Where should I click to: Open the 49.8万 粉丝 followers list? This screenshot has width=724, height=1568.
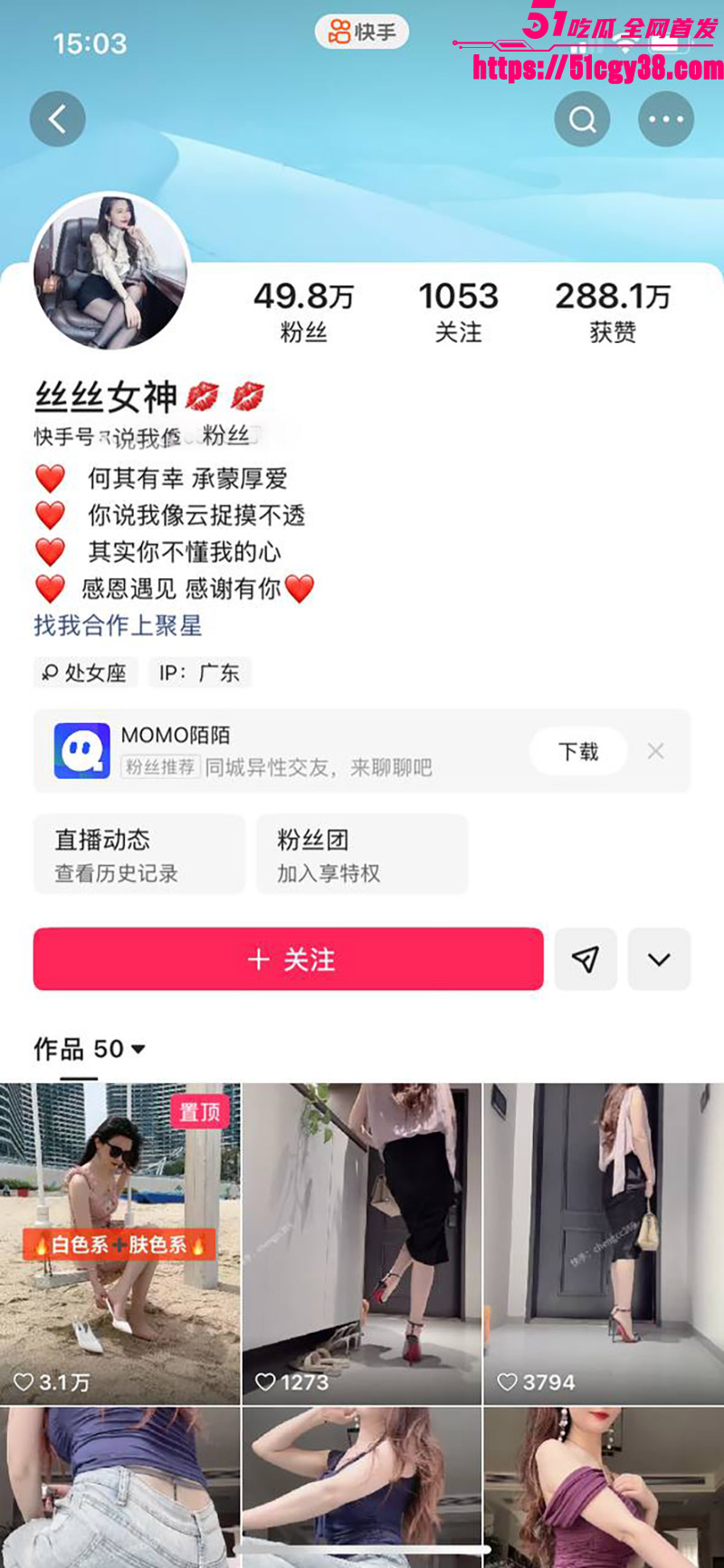coord(303,311)
